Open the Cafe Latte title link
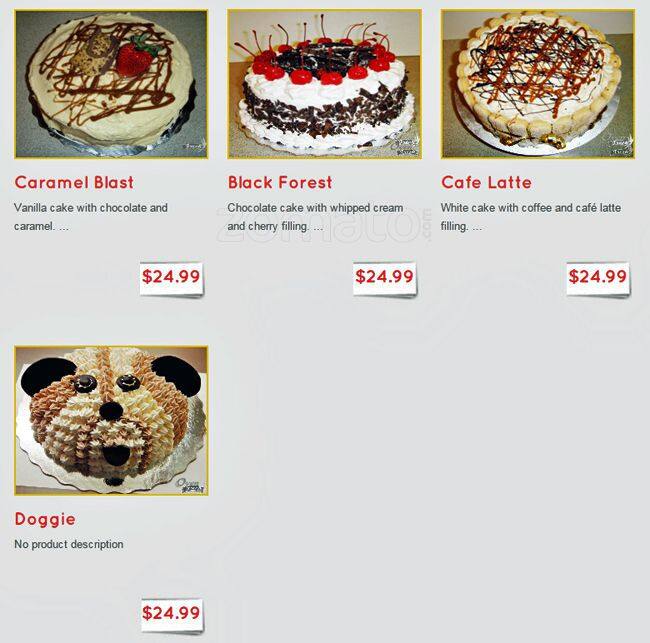Screen dimensions: 650x643 point(486,182)
